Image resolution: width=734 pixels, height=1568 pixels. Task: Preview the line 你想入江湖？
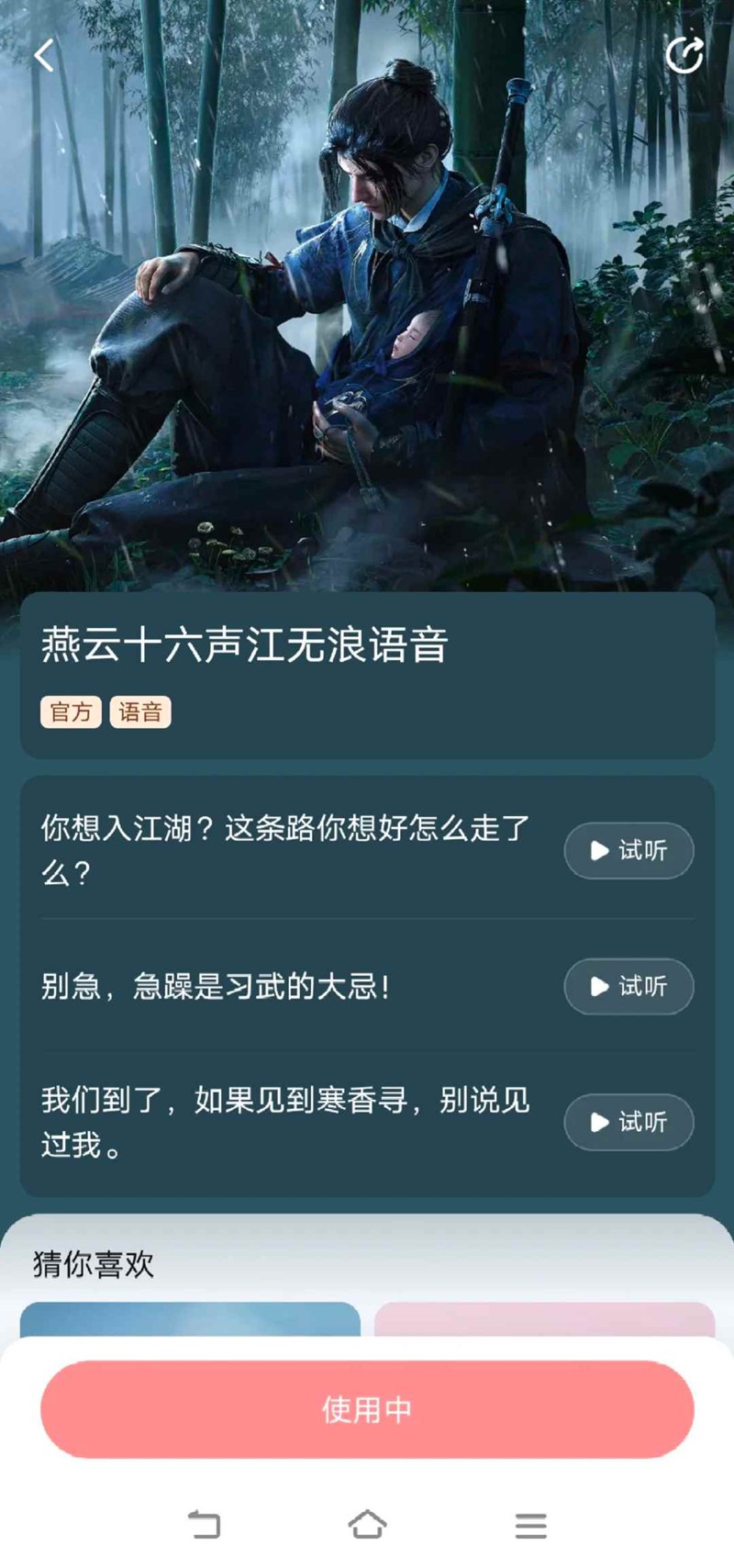(628, 851)
